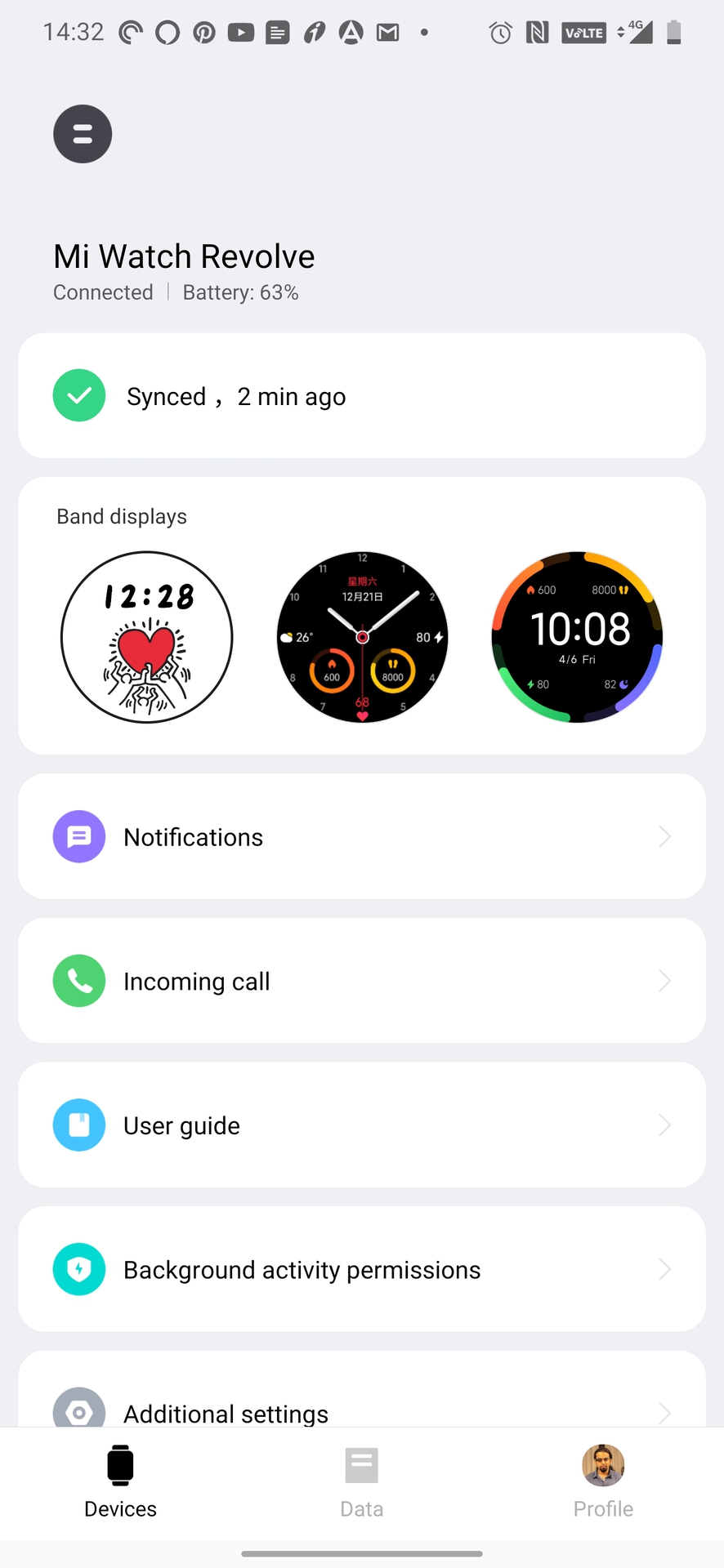
Task: Select the heart illustration watch face
Action: pyautogui.click(x=147, y=637)
